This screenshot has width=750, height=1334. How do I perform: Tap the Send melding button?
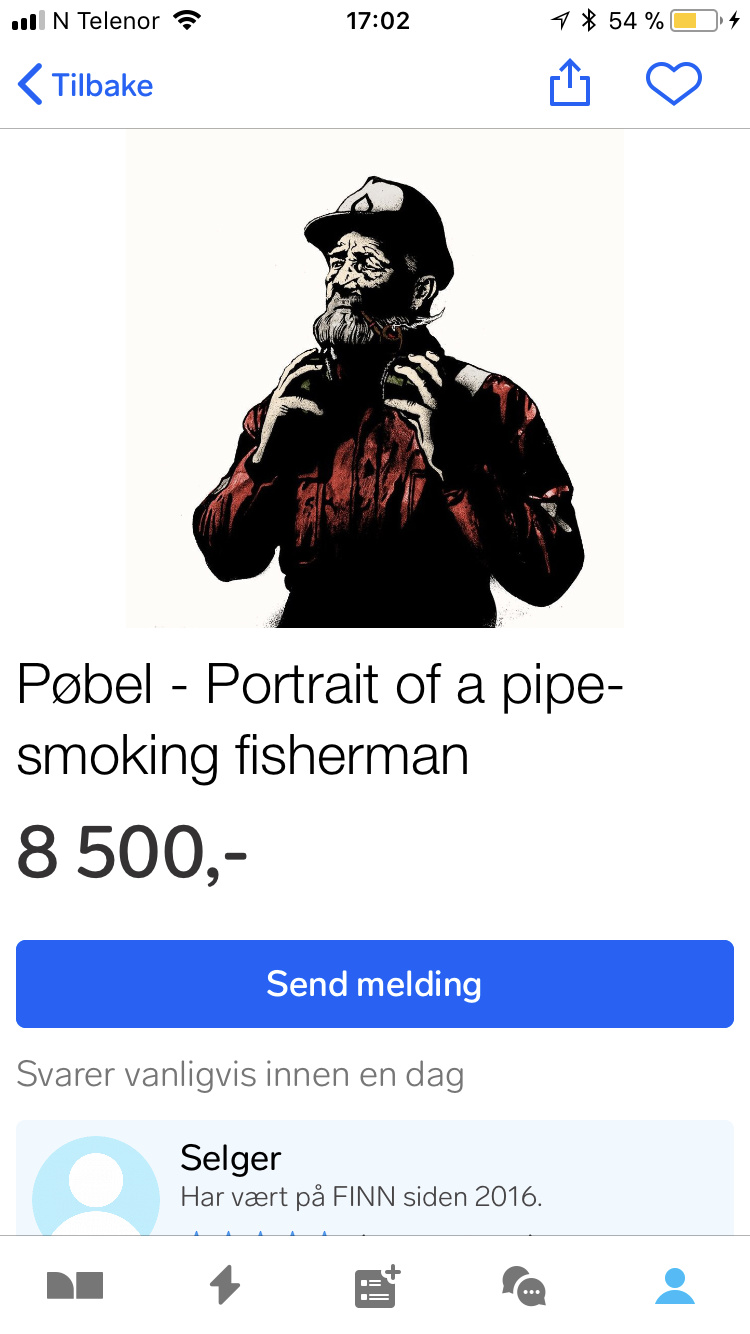pos(375,984)
